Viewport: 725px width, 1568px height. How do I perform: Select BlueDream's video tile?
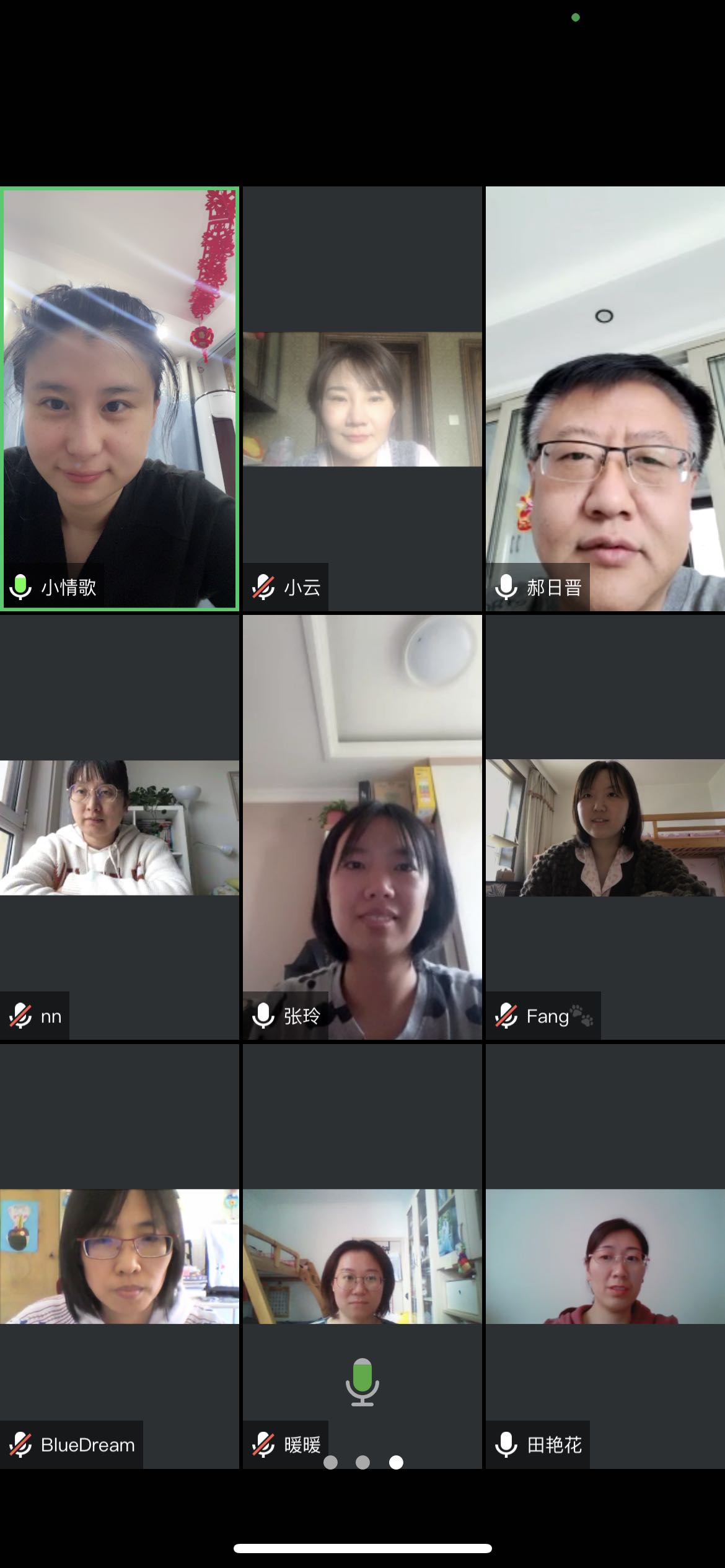coord(120,1256)
